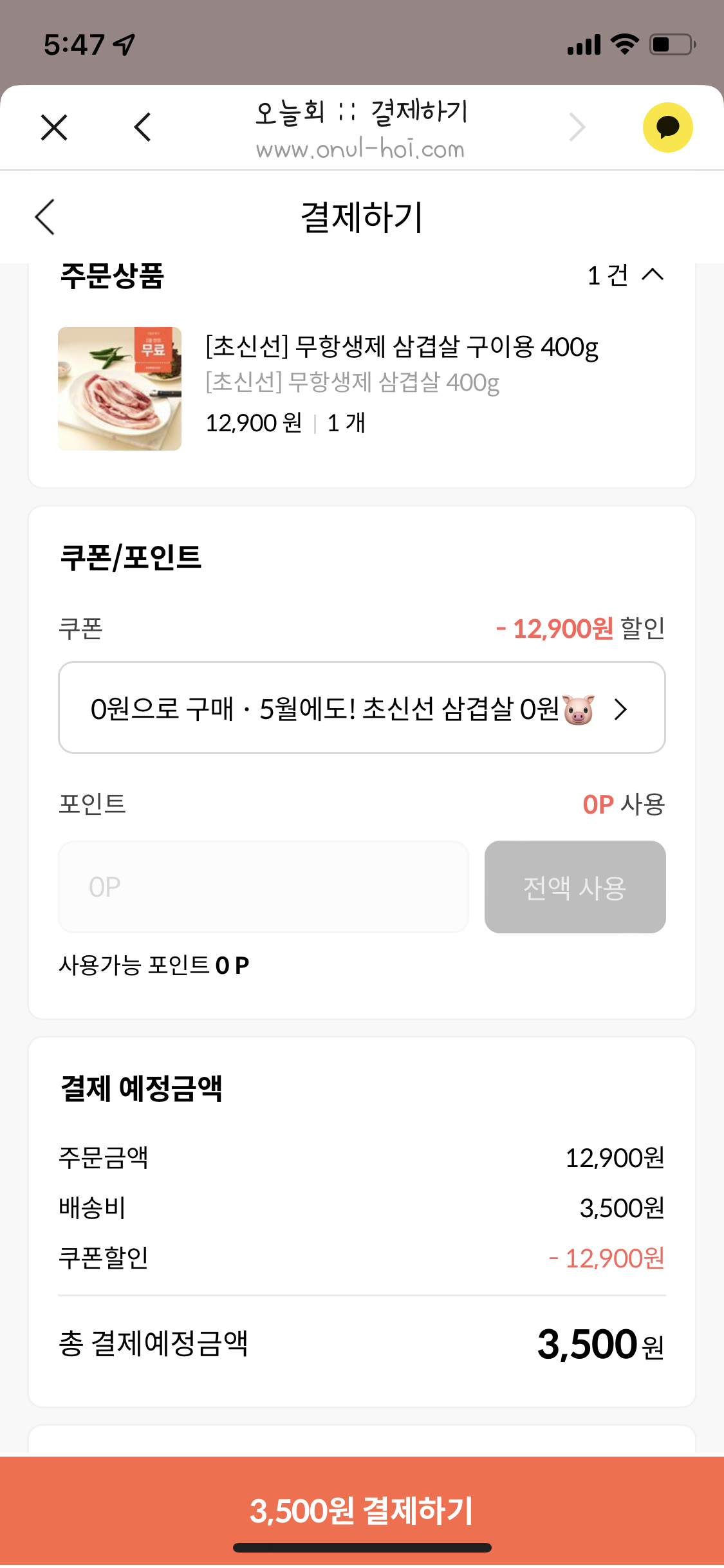
Task: Go forward in the browser toolbar
Action: 577,127
